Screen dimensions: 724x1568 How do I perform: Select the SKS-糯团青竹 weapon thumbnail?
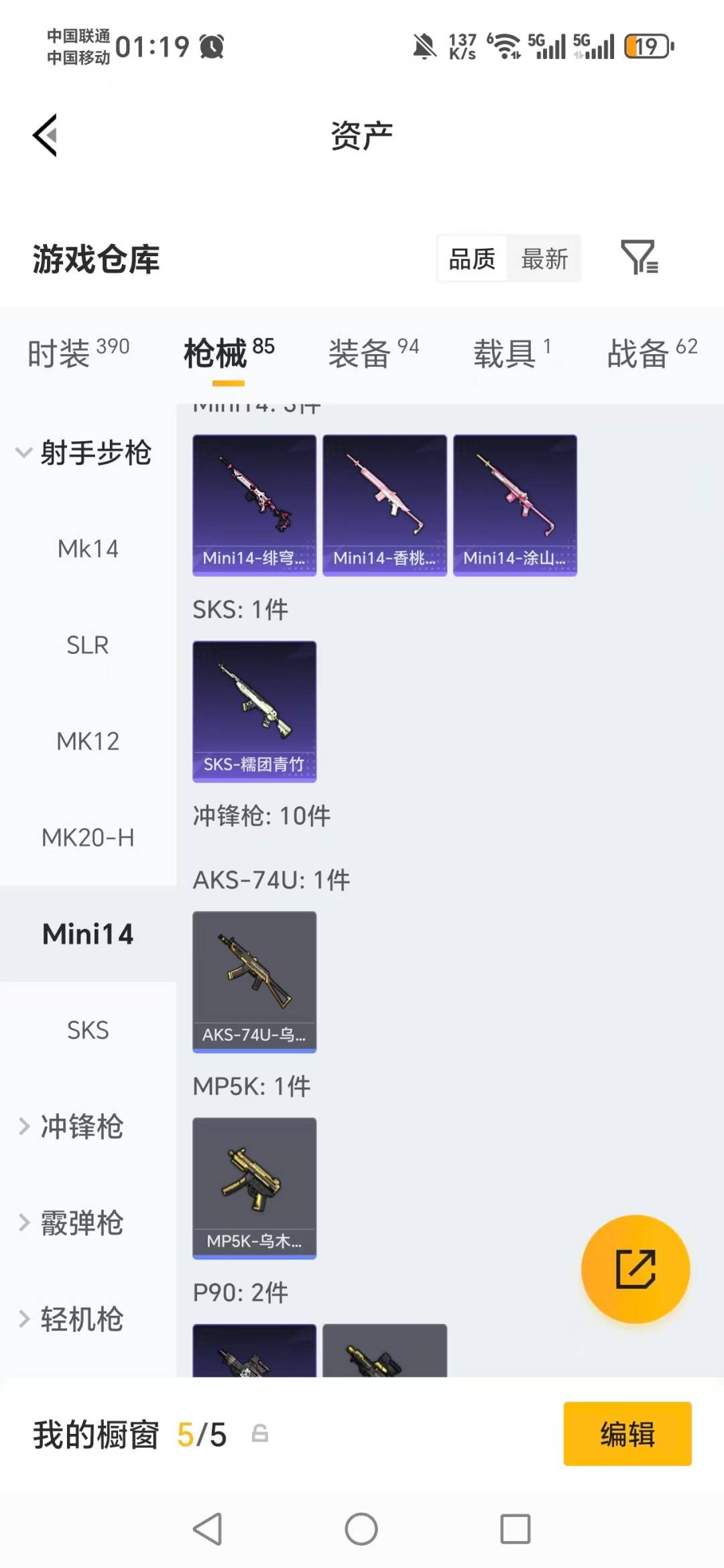(x=253, y=711)
